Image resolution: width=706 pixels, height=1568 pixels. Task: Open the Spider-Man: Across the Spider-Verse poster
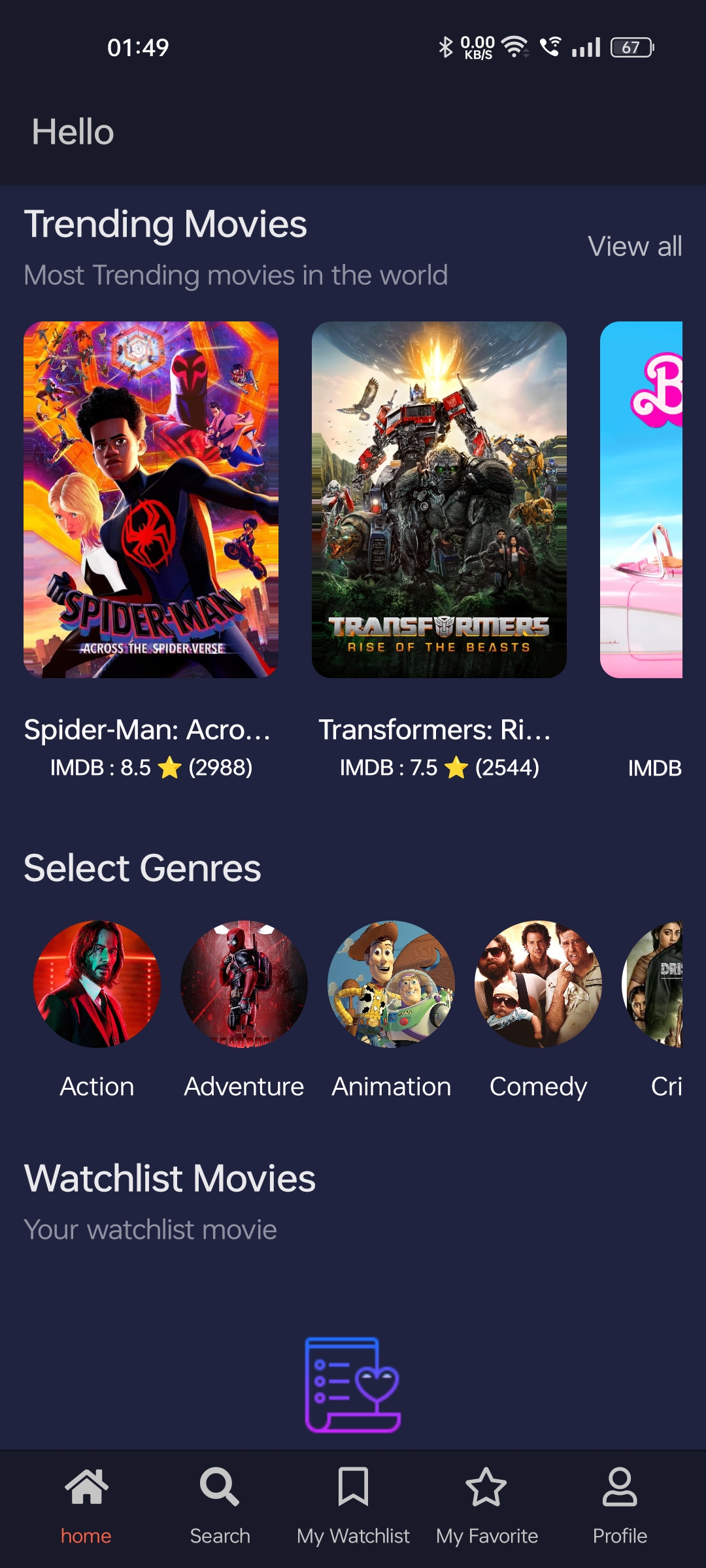[x=151, y=499]
